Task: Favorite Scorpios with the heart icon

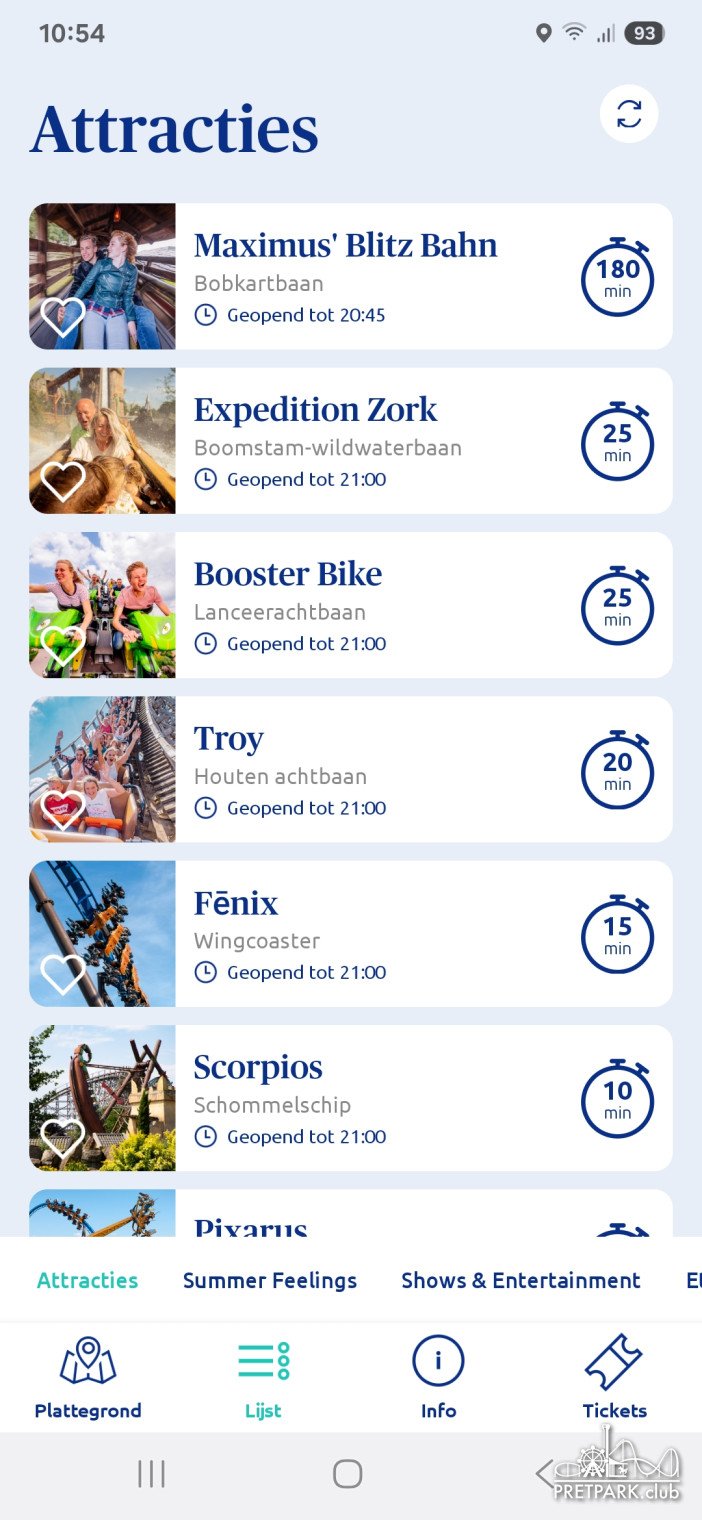Action: pyautogui.click(x=62, y=1139)
